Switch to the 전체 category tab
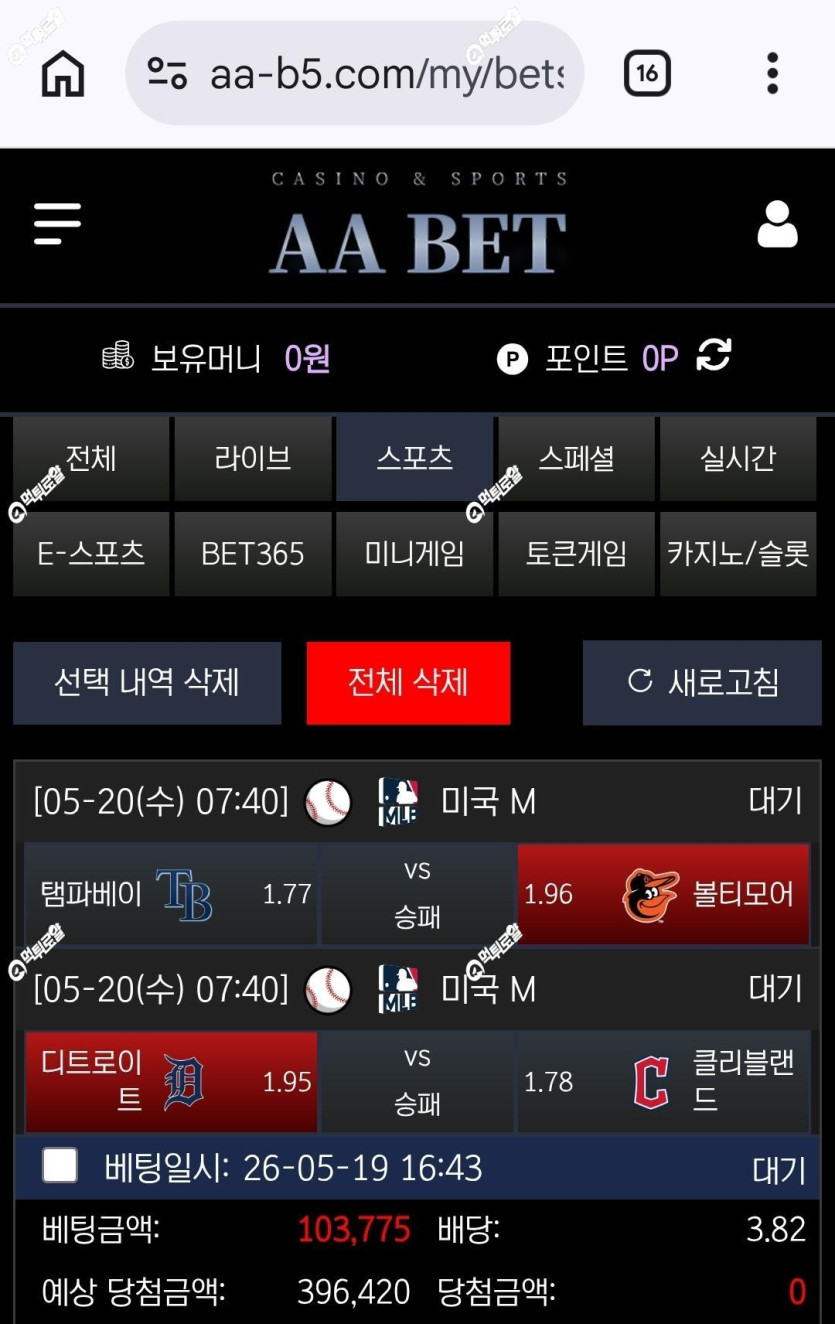835x1324 pixels. tap(91, 459)
